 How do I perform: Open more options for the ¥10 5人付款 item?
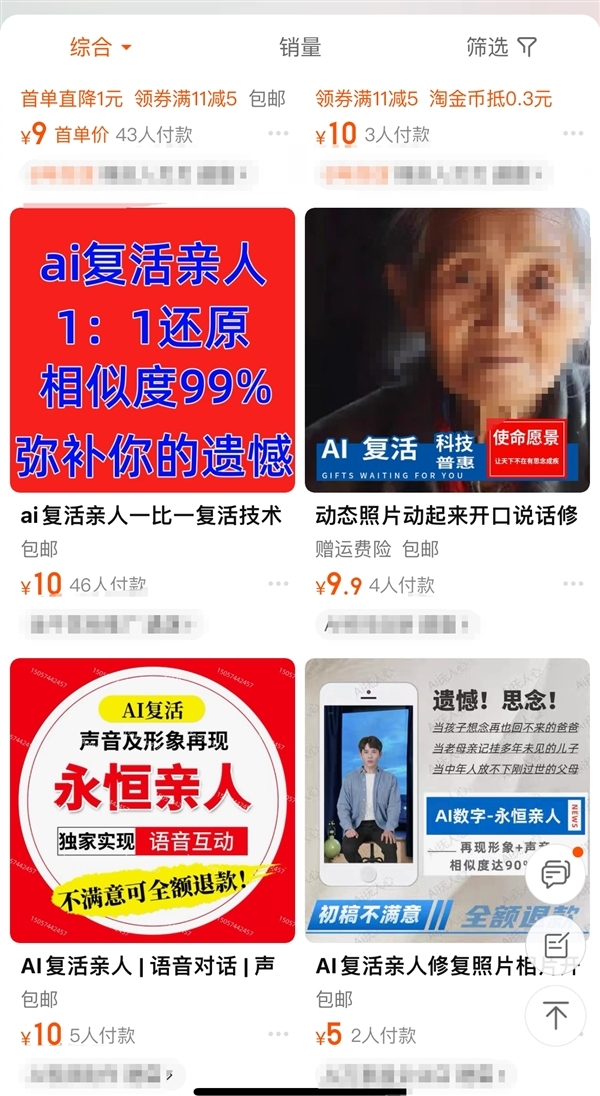[x=278, y=1034]
